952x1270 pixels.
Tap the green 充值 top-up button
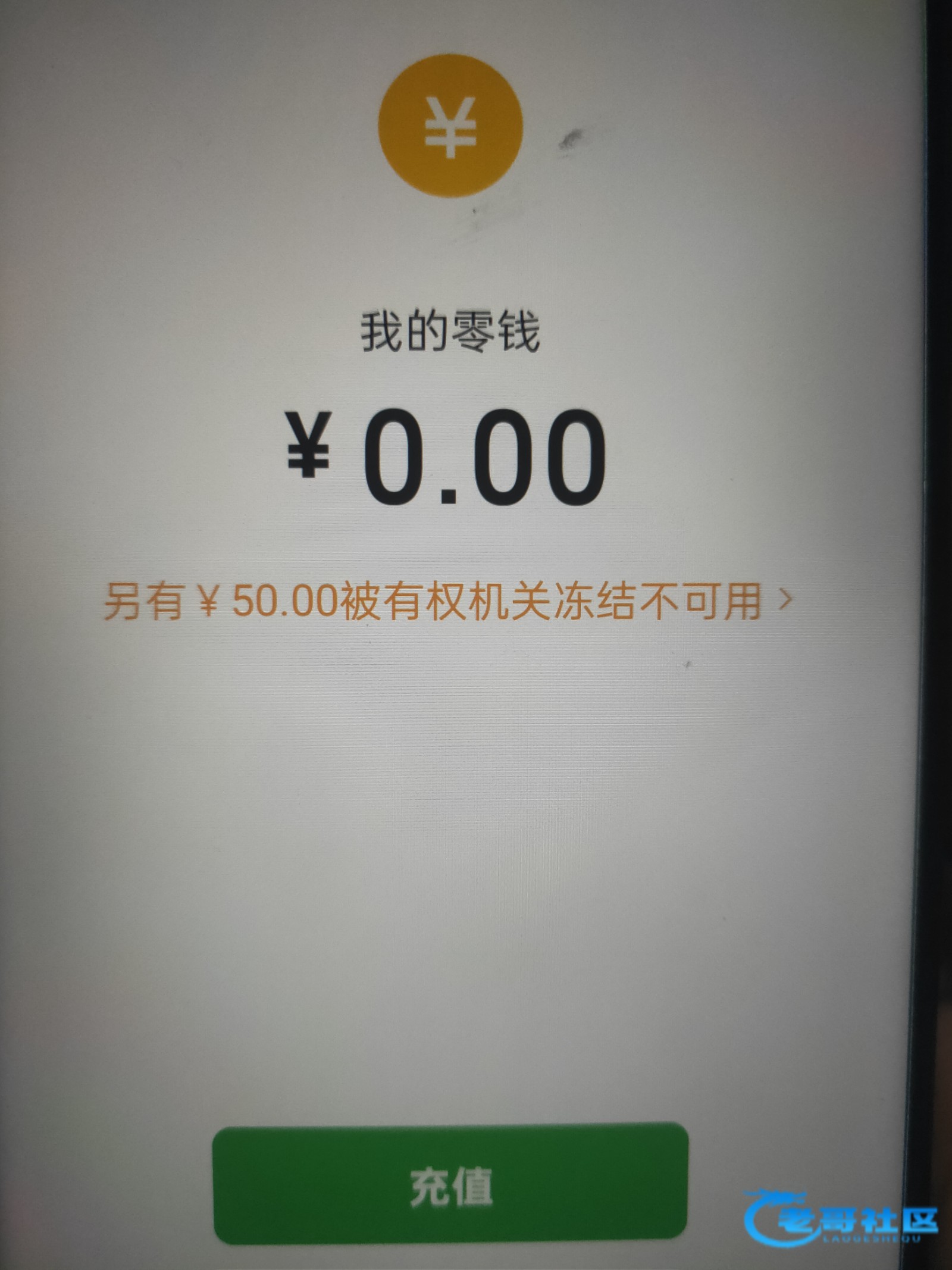click(450, 1185)
